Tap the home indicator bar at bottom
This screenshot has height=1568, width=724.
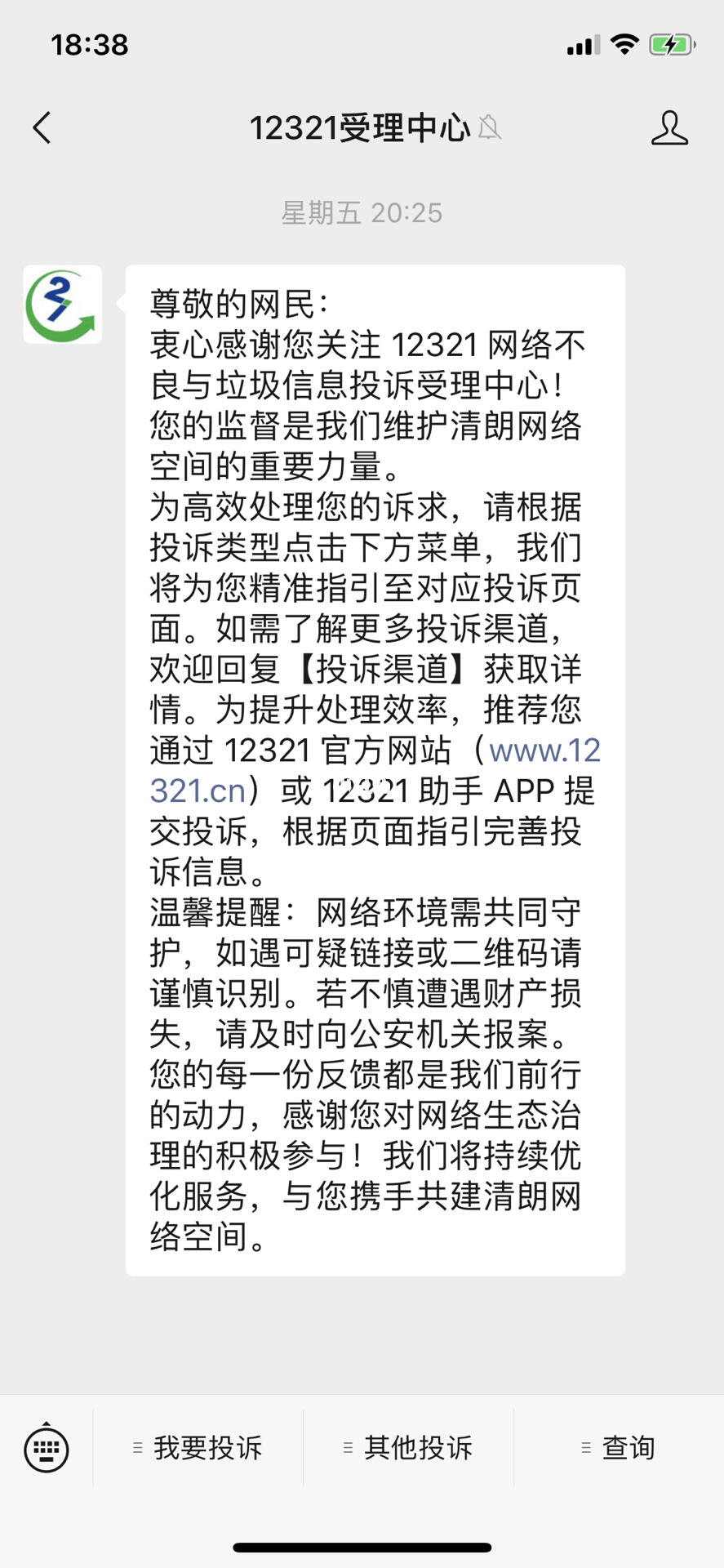click(362, 1546)
